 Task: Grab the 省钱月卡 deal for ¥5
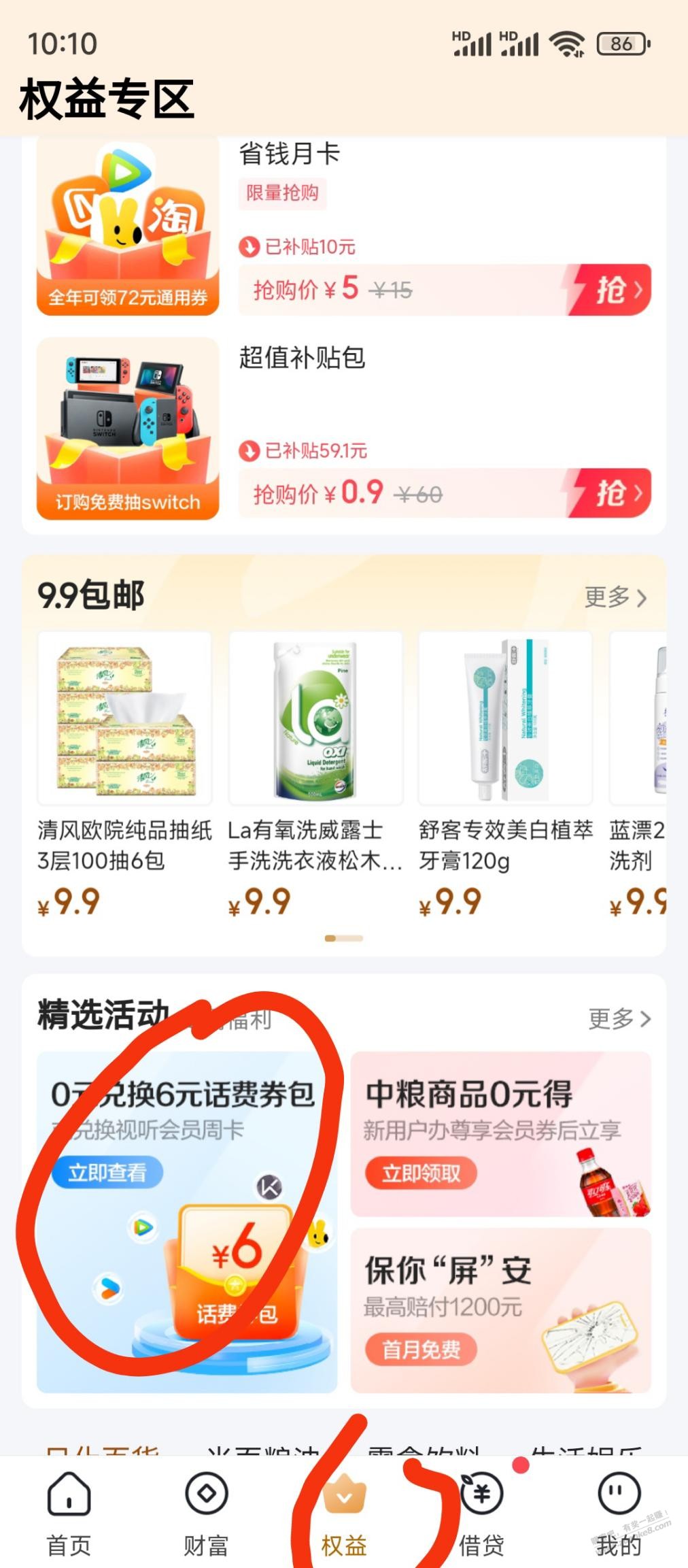click(610, 290)
